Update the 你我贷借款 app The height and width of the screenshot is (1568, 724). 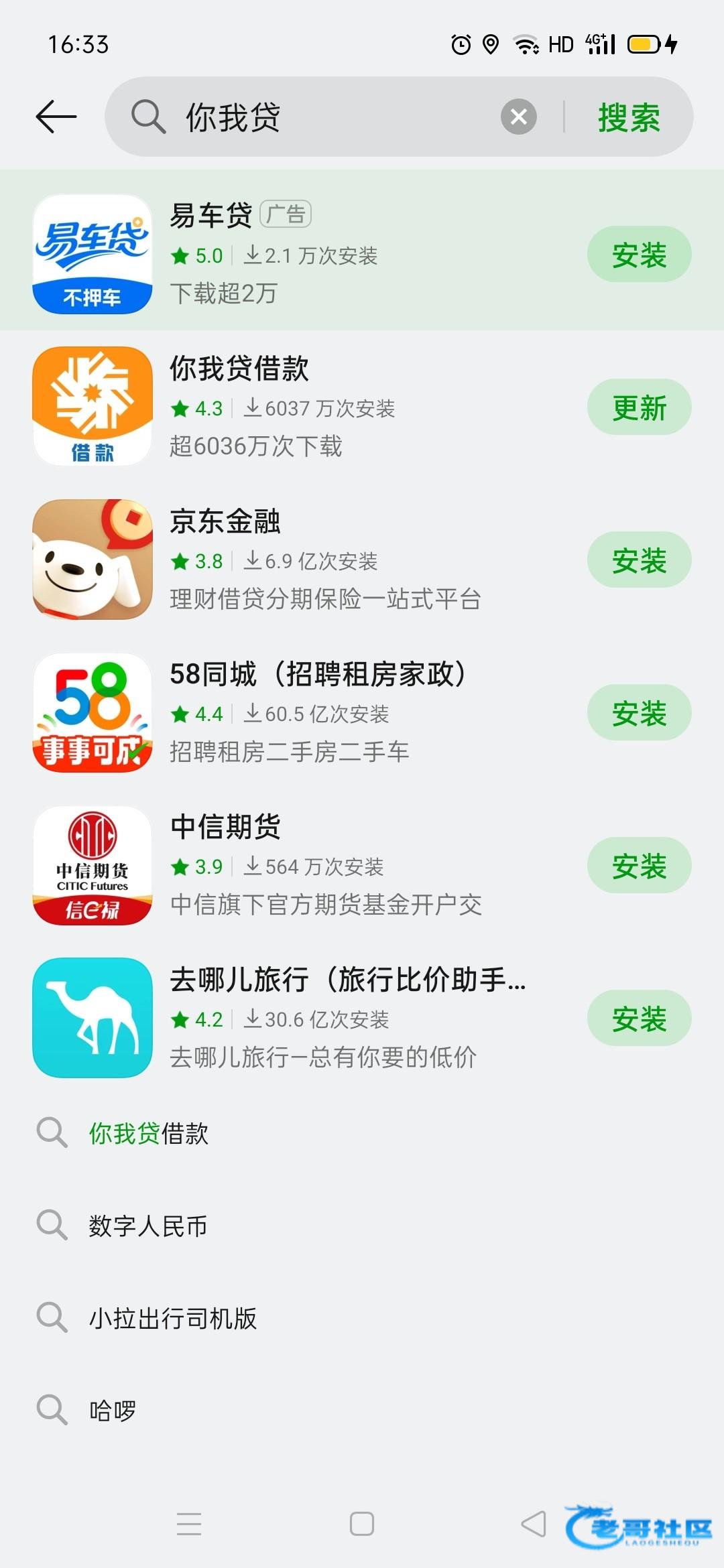click(x=638, y=407)
